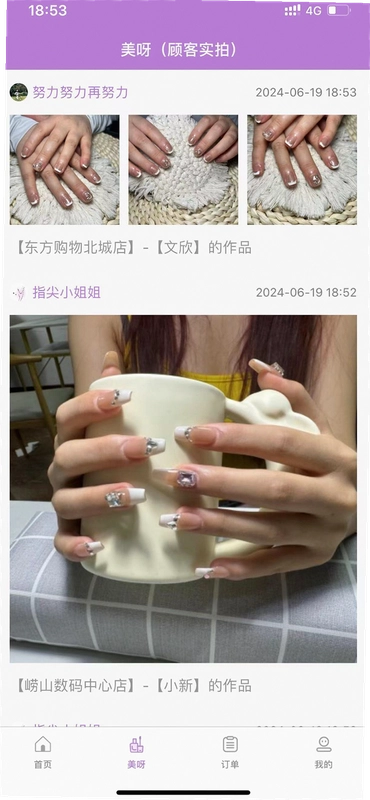Open the third nail photo by 努力努力再努力
Viewport: 370px width, 800px height.
tap(302, 170)
